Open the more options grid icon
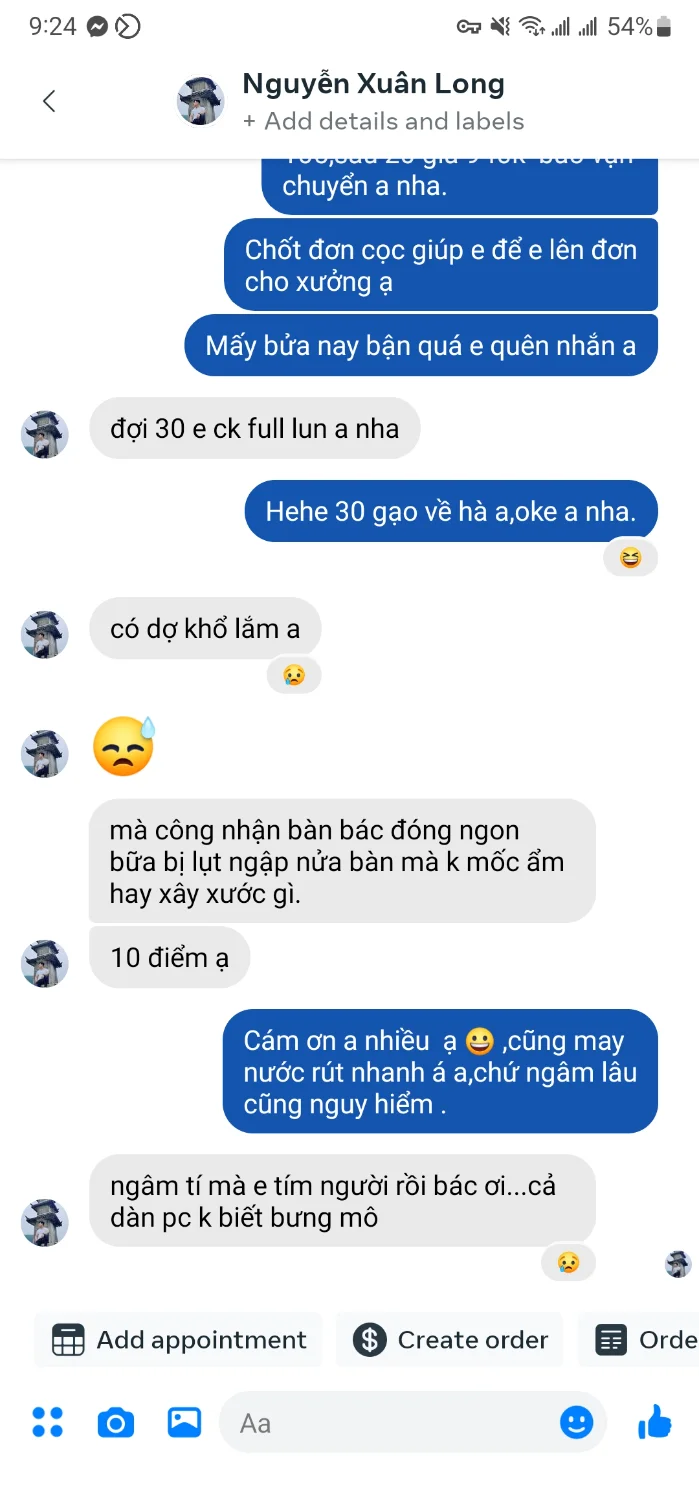Viewport: 699px width, 1500px height. point(47,1422)
